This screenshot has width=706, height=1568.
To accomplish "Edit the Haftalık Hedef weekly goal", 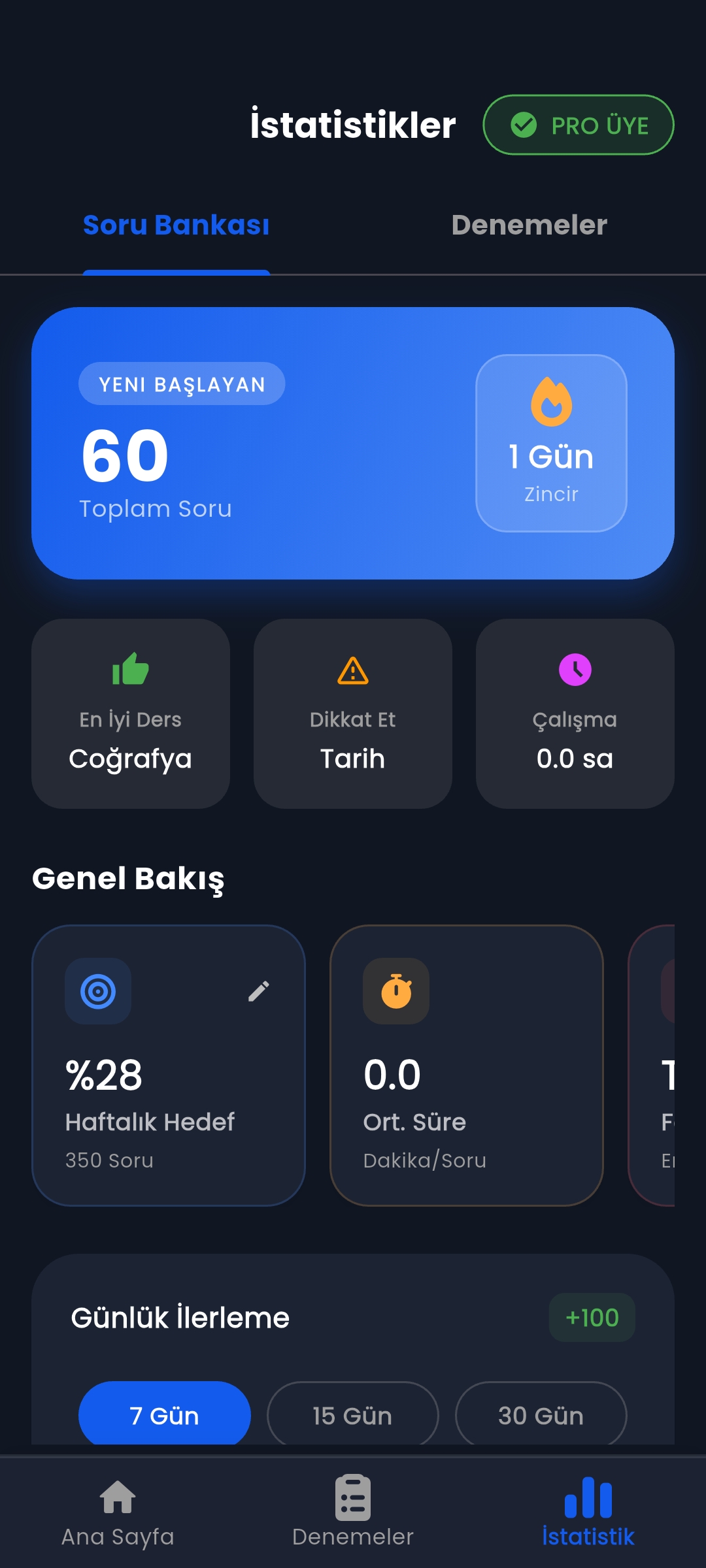I will click(259, 991).
